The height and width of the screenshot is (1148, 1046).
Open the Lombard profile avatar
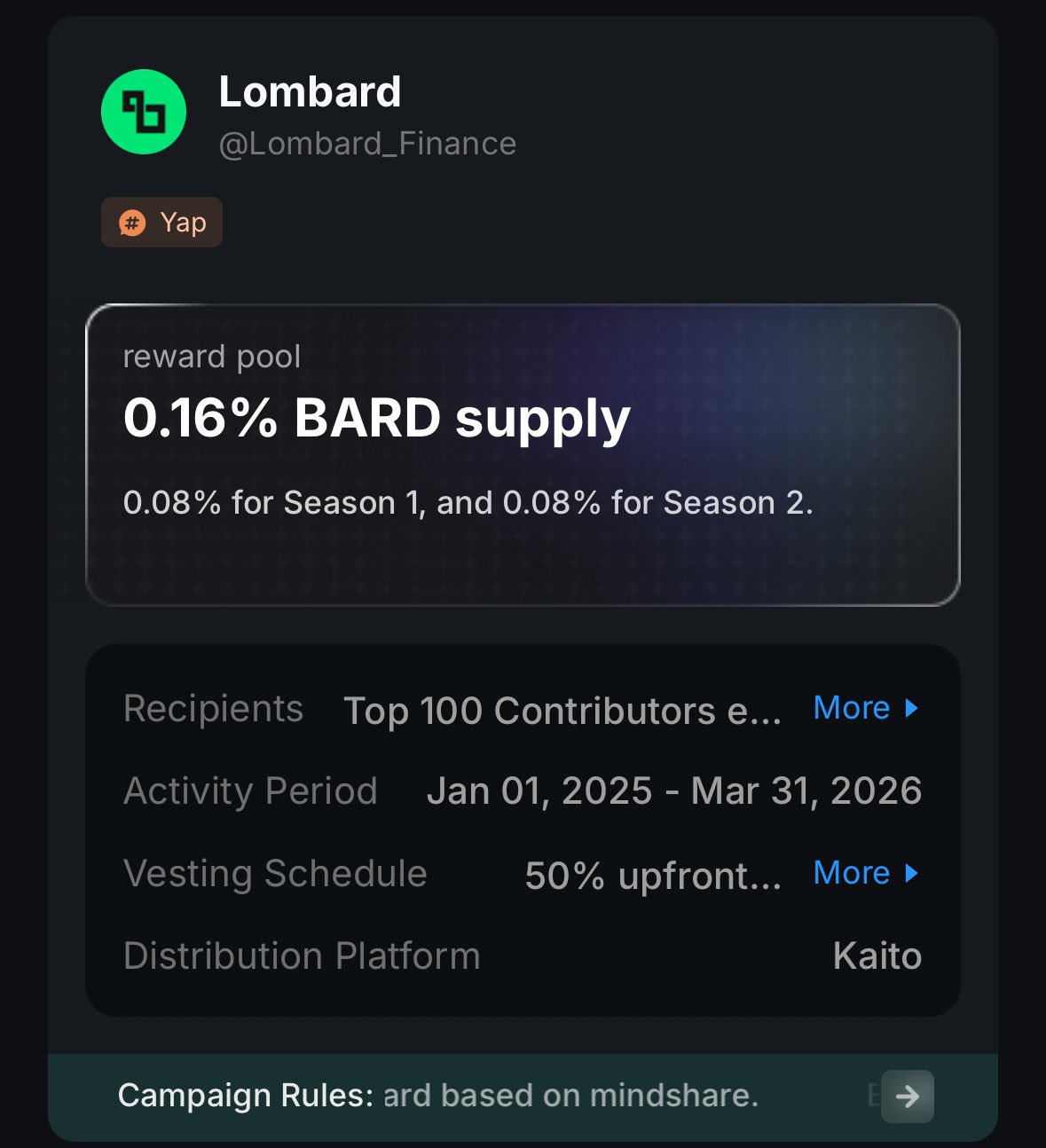pyautogui.click(x=144, y=112)
